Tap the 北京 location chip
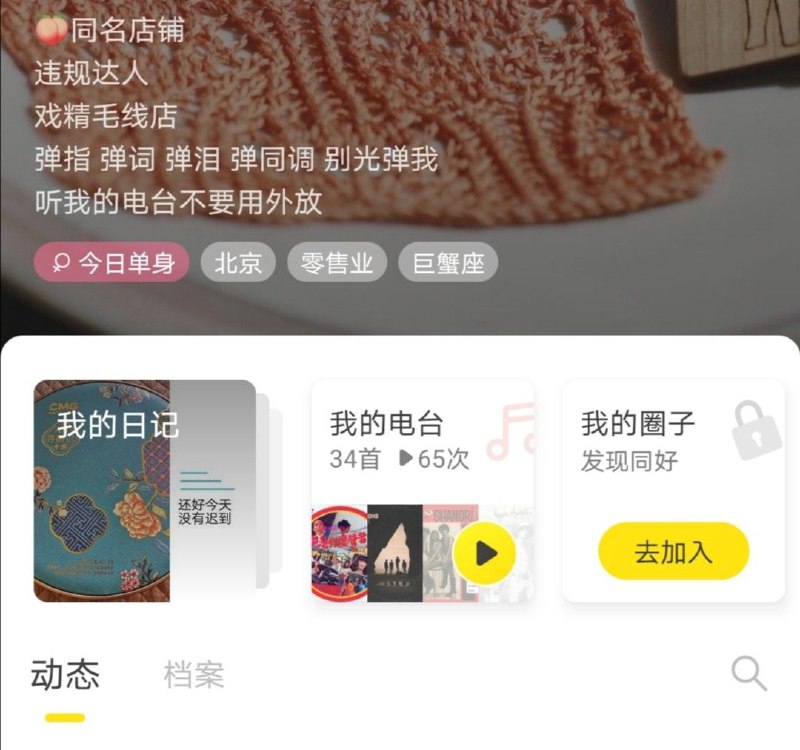The image size is (800, 750). (238, 263)
